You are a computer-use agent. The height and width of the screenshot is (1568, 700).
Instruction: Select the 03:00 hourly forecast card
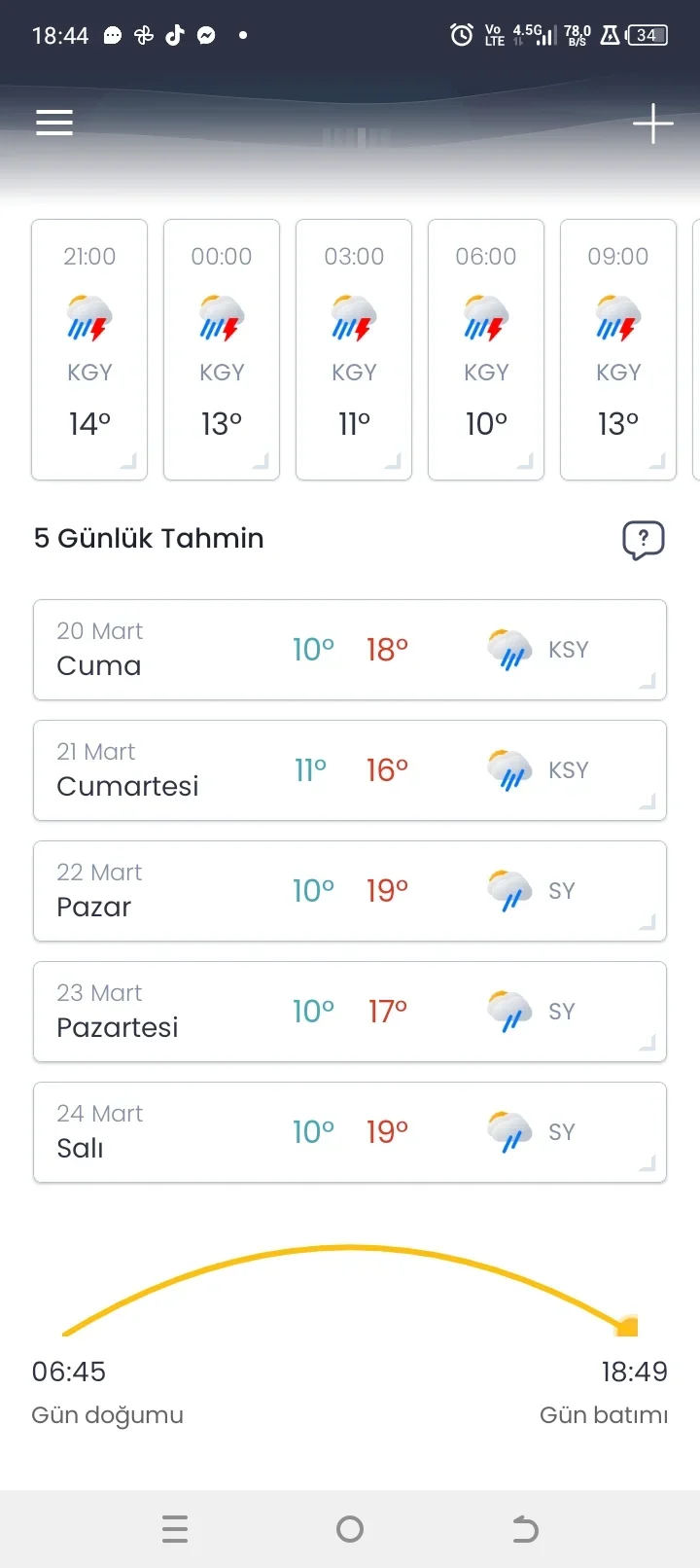click(x=354, y=349)
